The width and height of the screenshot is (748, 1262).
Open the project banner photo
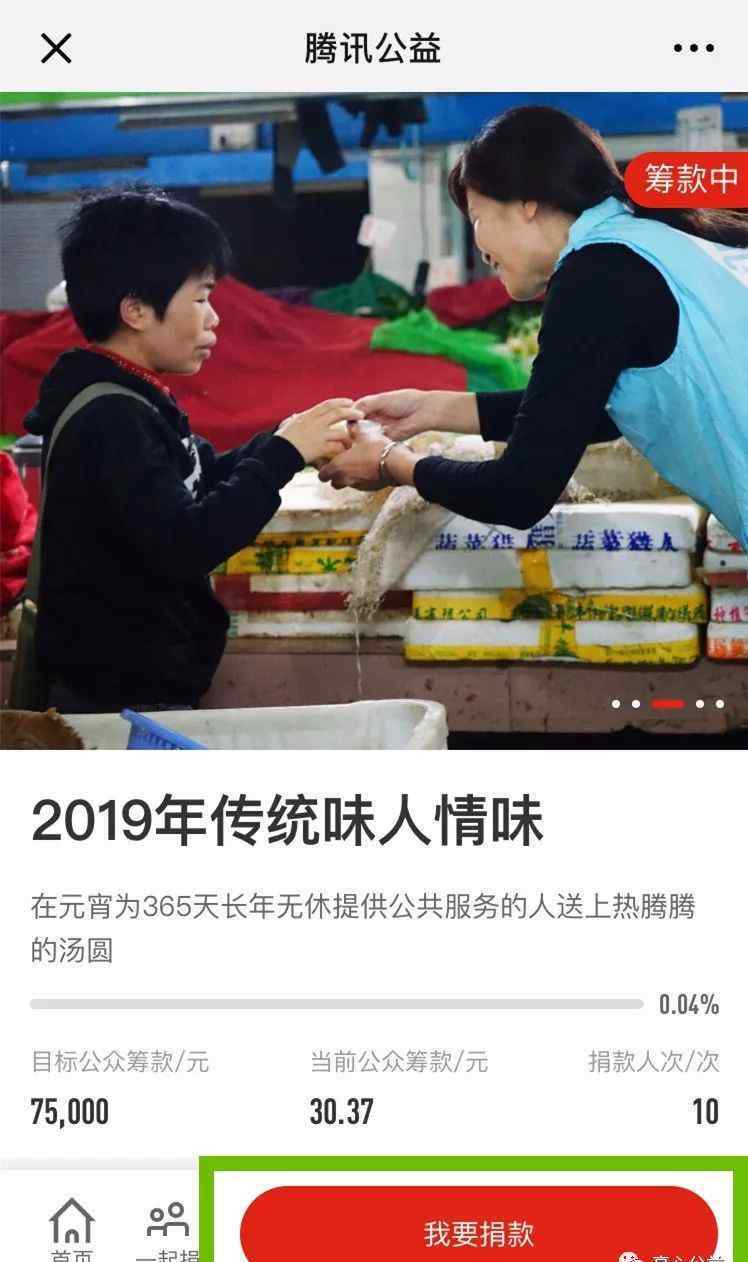click(x=374, y=420)
